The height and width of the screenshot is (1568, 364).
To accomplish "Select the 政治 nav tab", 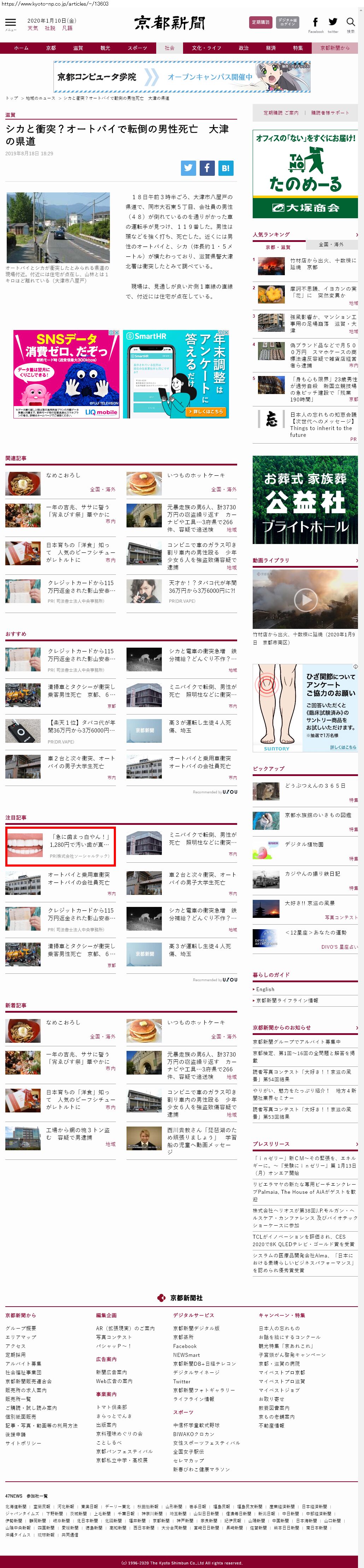I will pyautogui.click(x=243, y=48).
